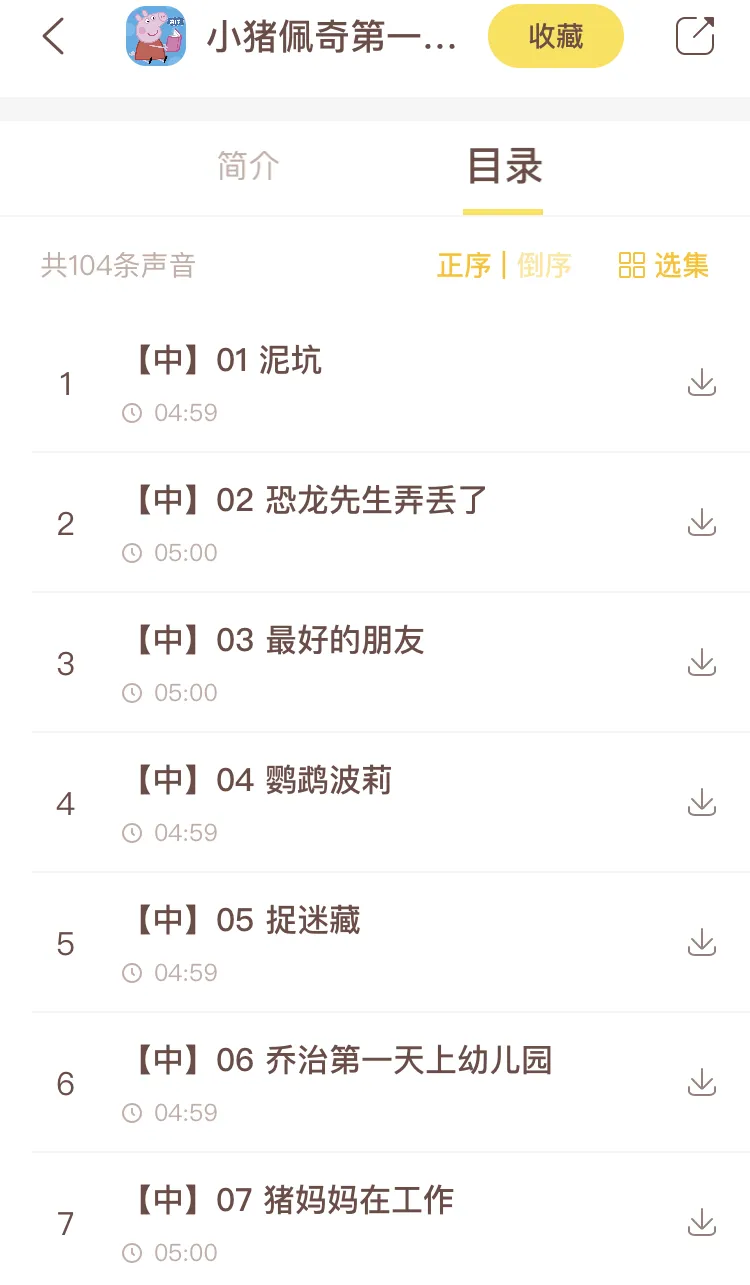Image resolution: width=750 pixels, height=1285 pixels.
Task: Download the track 03 最好的朋友
Action: pos(702,663)
